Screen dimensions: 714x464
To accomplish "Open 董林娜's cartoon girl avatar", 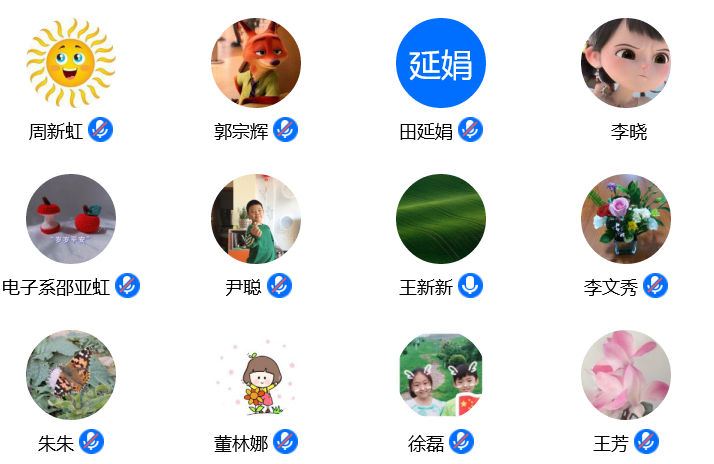I will click(256, 375).
